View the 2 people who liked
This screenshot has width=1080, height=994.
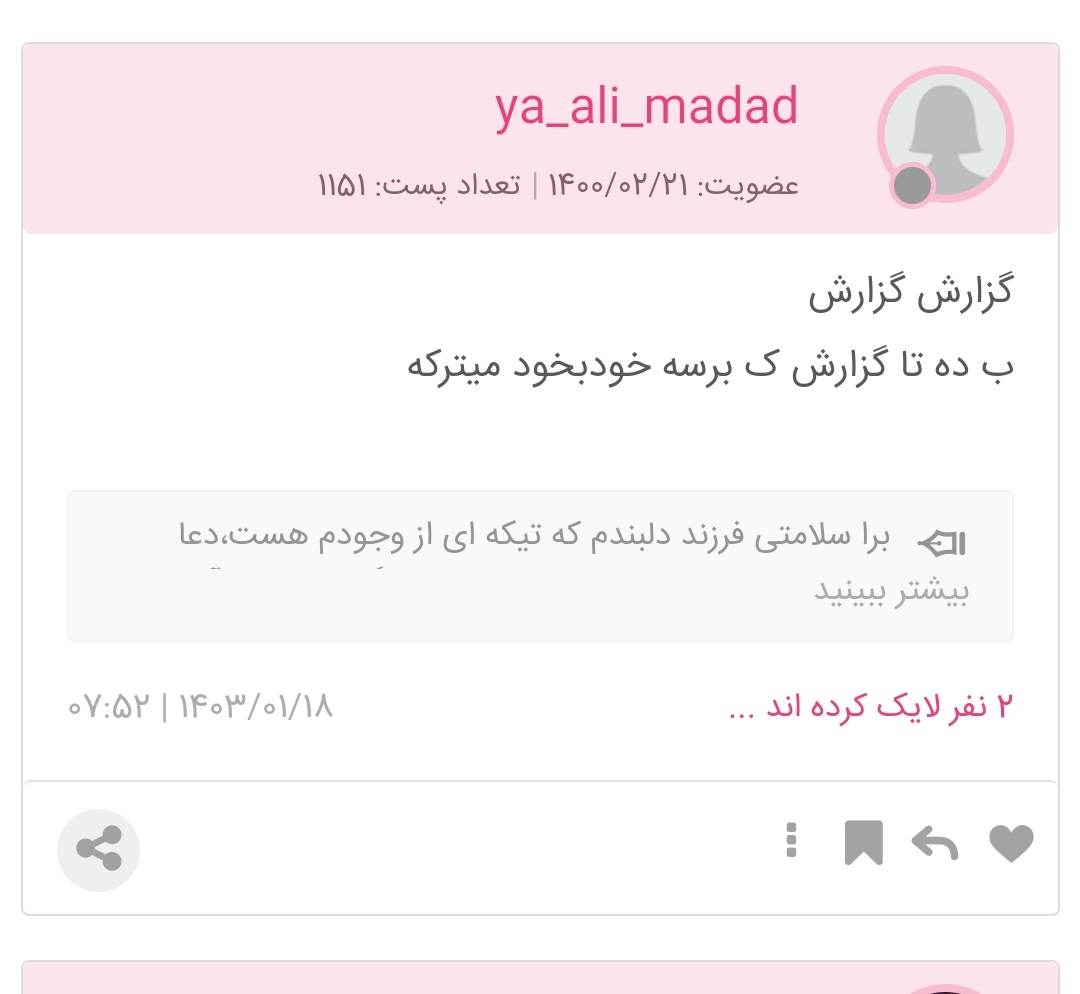point(871,707)
